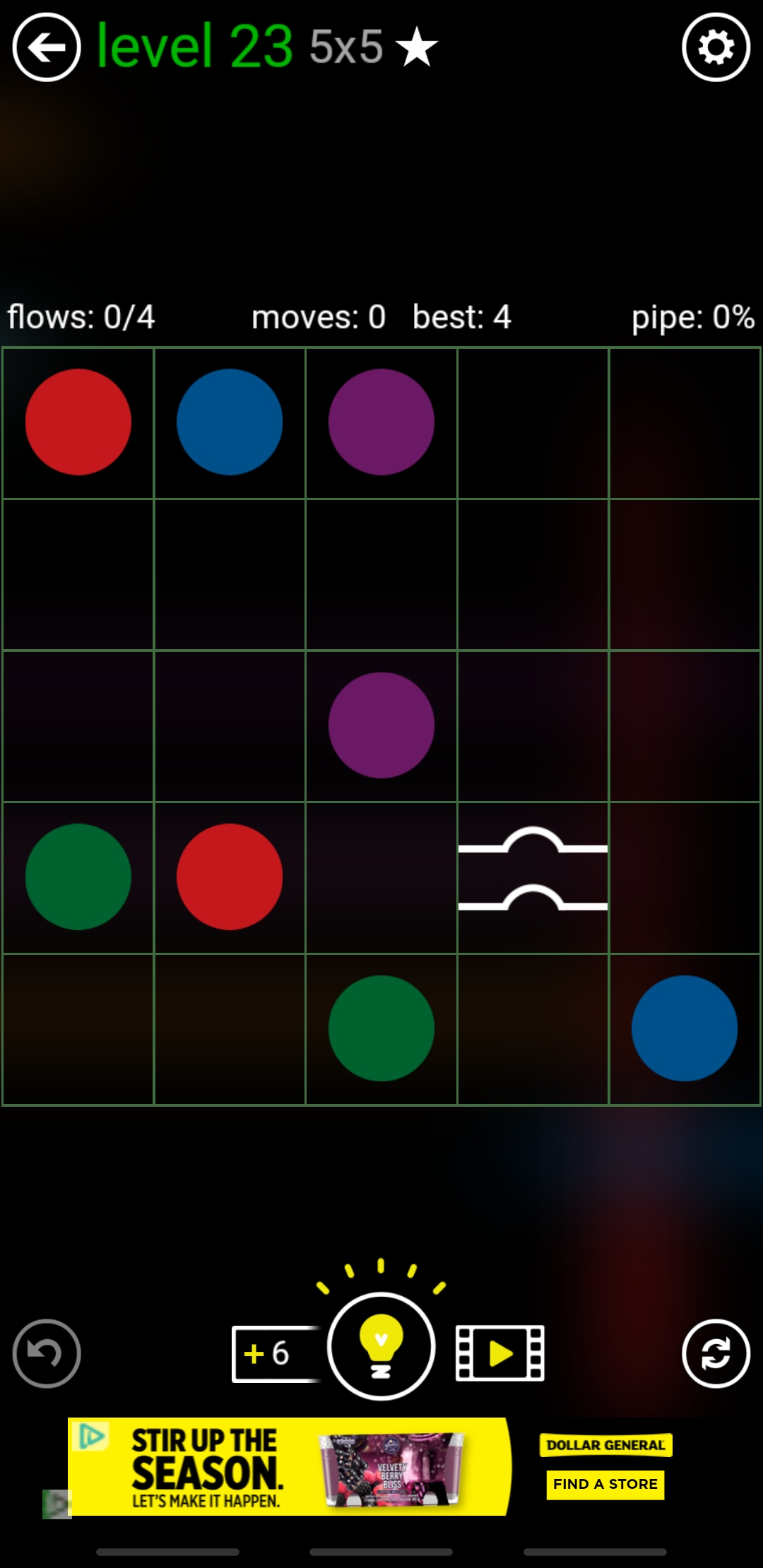Get more hints with the +6 button

tap(272, 1353)
